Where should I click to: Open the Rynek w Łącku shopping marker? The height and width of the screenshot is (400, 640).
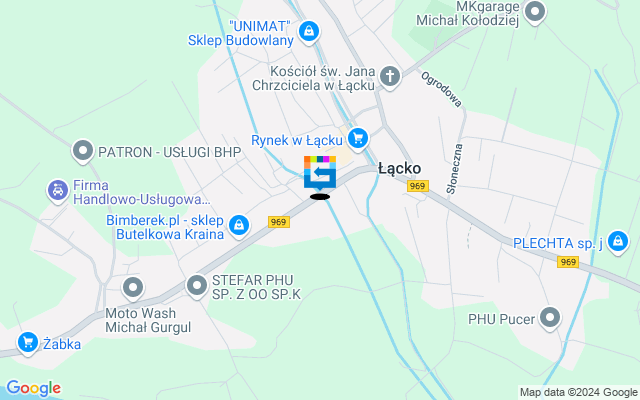pyautogui.click(x=358, y=139)
